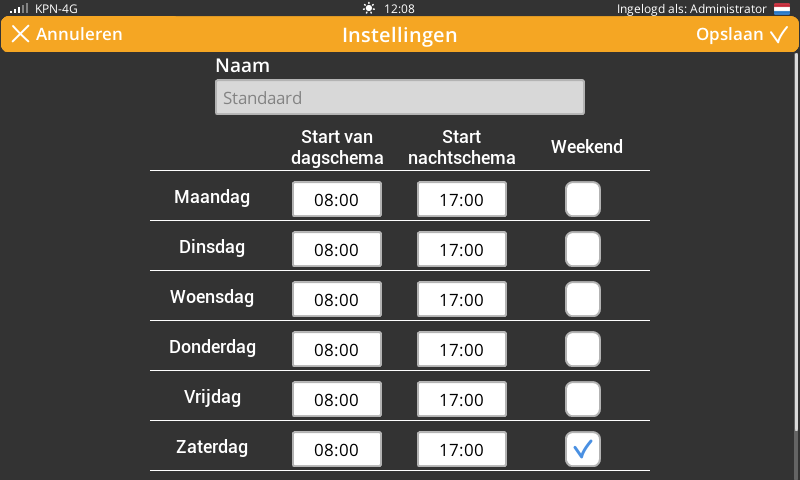Check the Weekend box for Maandag
Viewport: 800px width, 480px height.
click(x=583, y=199)
